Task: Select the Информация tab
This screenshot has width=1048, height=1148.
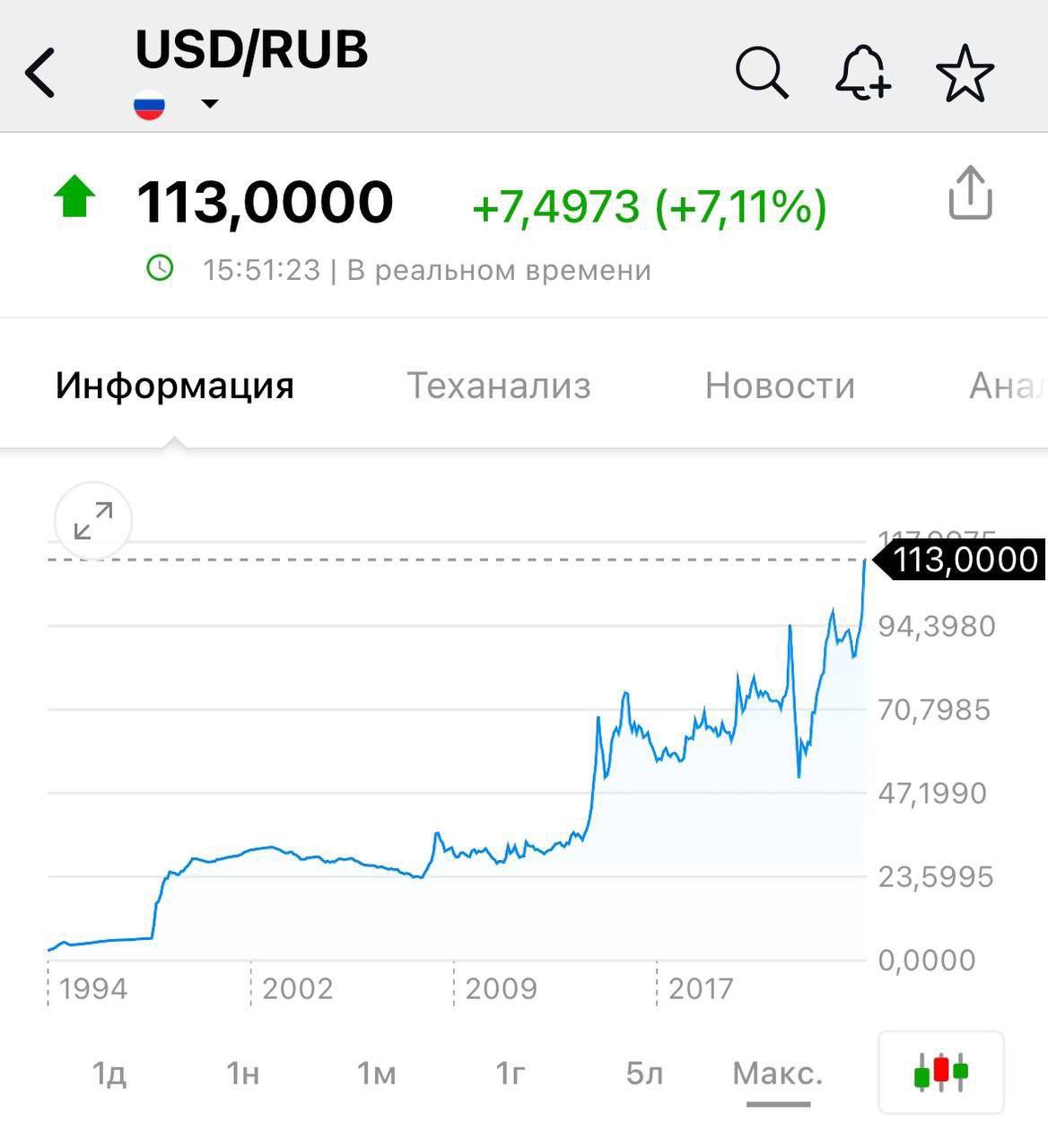Action: (175, 386)
